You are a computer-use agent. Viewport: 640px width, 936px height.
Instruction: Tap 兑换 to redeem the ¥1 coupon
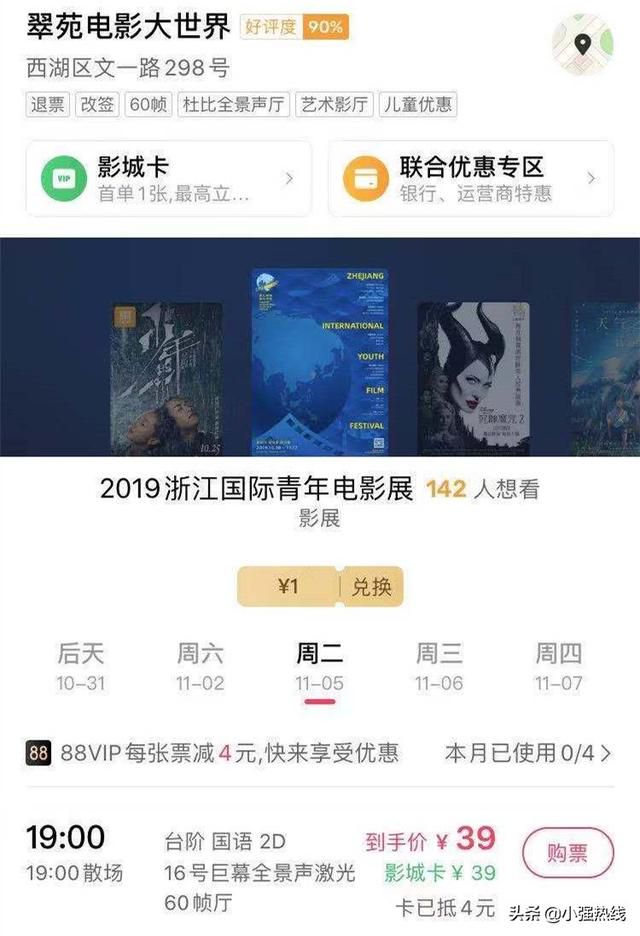click(x=371, y=587)
